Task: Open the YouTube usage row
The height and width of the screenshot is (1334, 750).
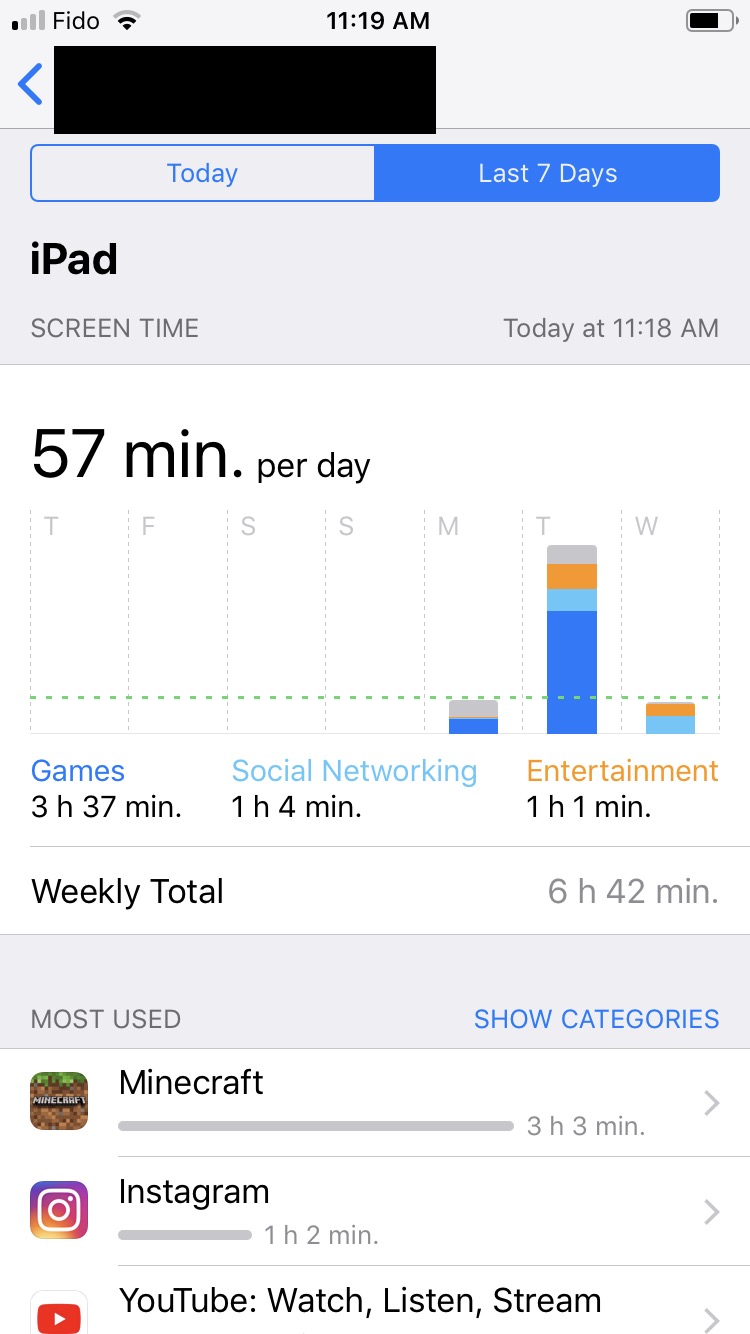Action: [375, 1301]
